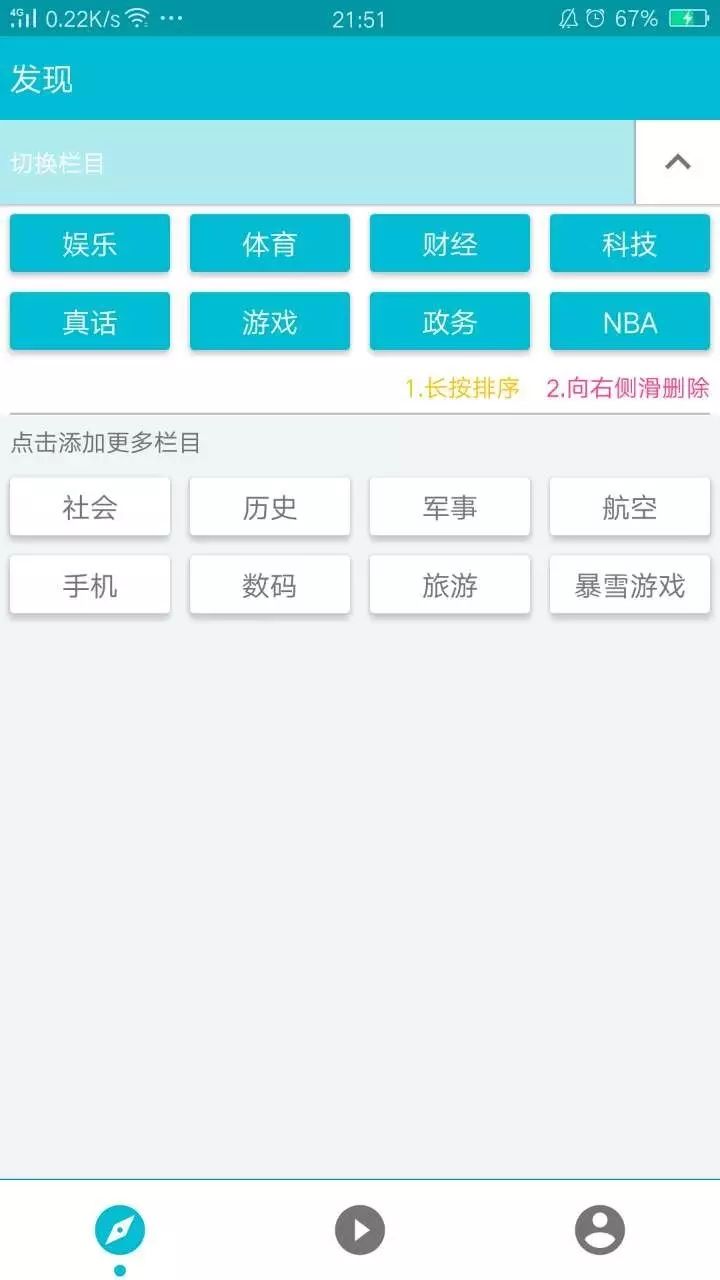This screenshot has width=720, height=1280.
Task: Add the 军事 column
Action: pos(450,507)
